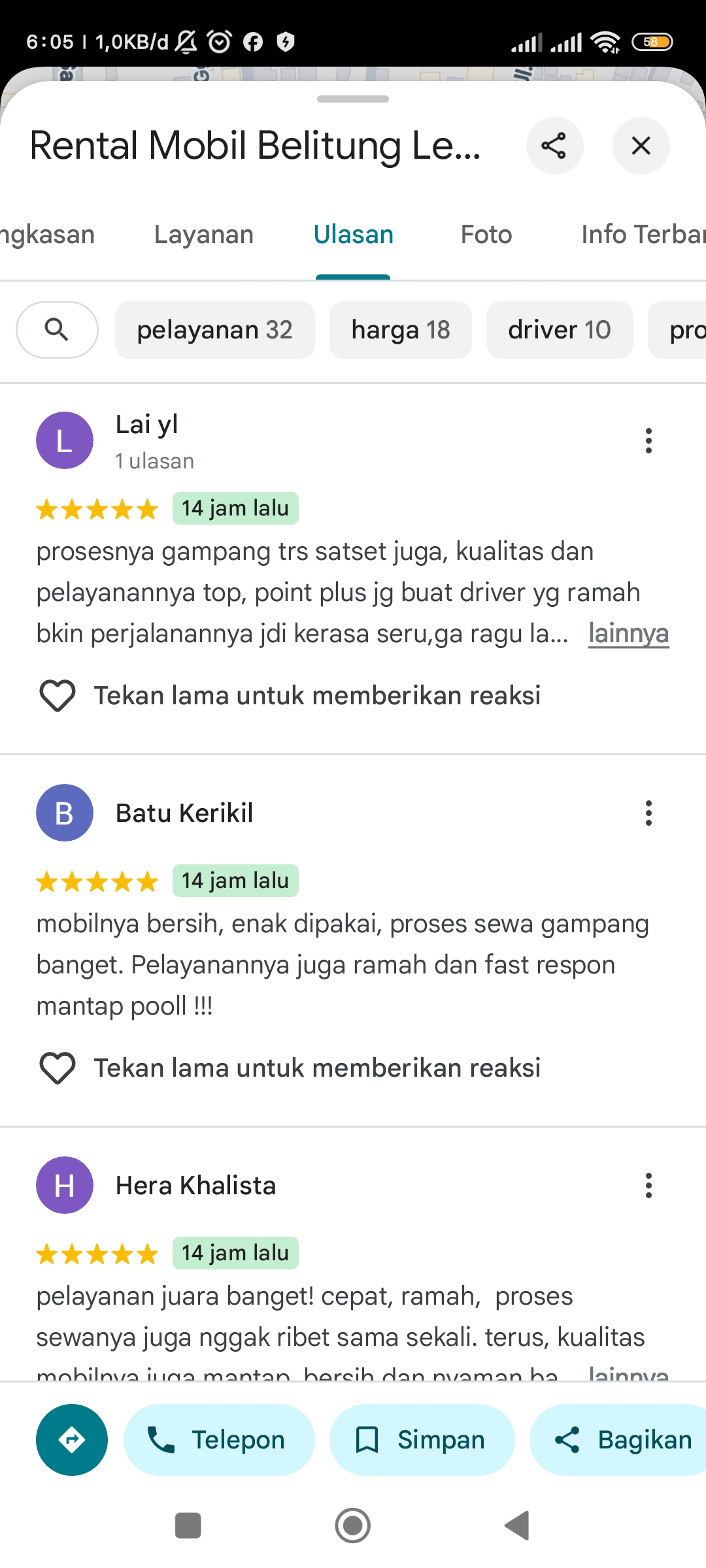
Task: Tap the heart under Batu Kerikil's review
Action: [x=58, y=1068]
